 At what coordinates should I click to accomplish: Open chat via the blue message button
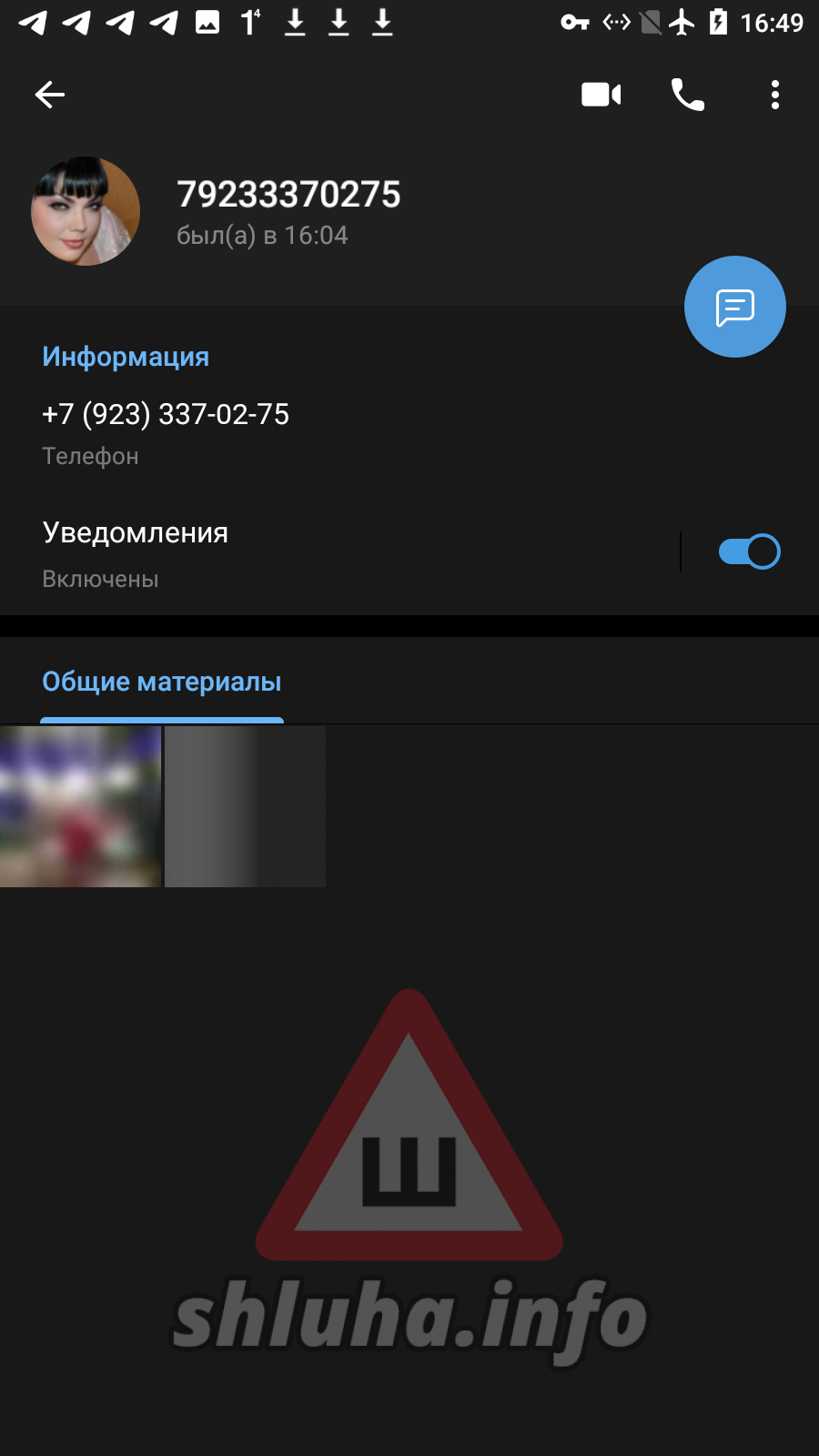735,307
